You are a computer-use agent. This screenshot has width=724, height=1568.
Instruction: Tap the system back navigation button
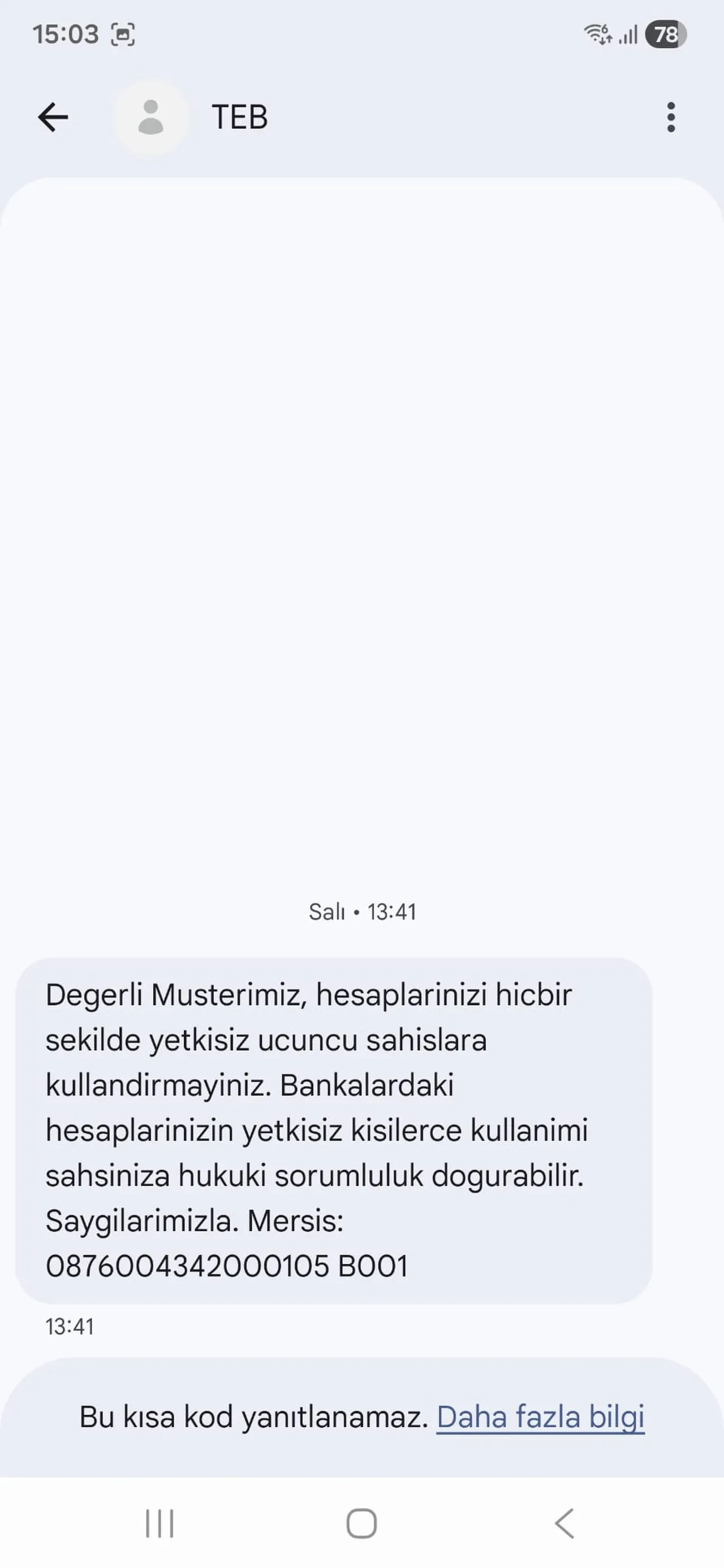(x=564, y=1524)
